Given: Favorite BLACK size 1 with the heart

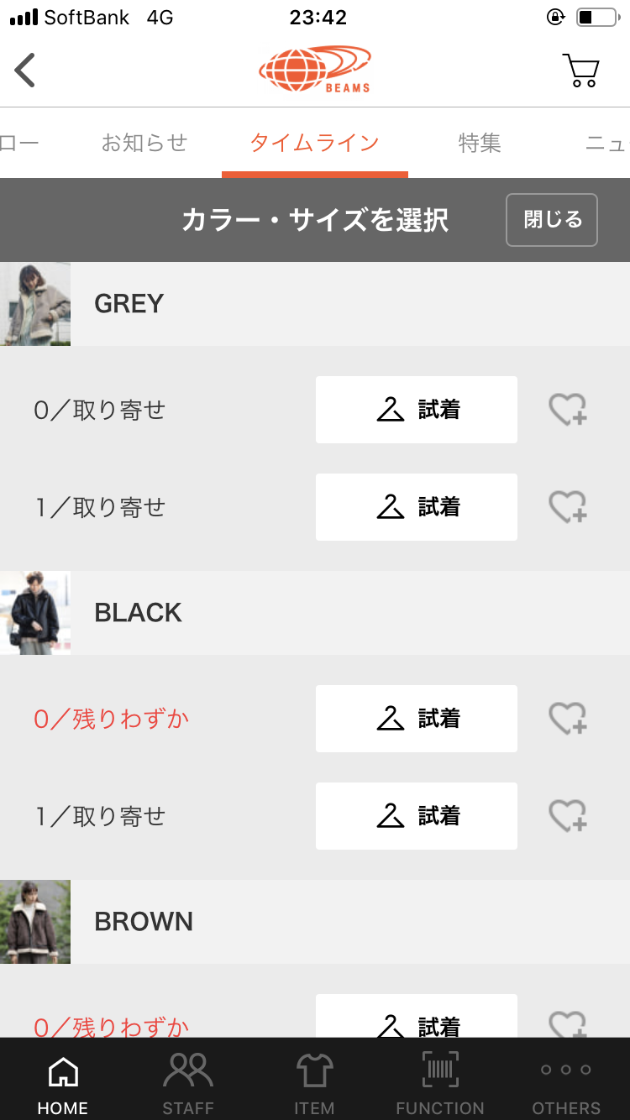Looking at the screenshot, I should tap(568, 816).
